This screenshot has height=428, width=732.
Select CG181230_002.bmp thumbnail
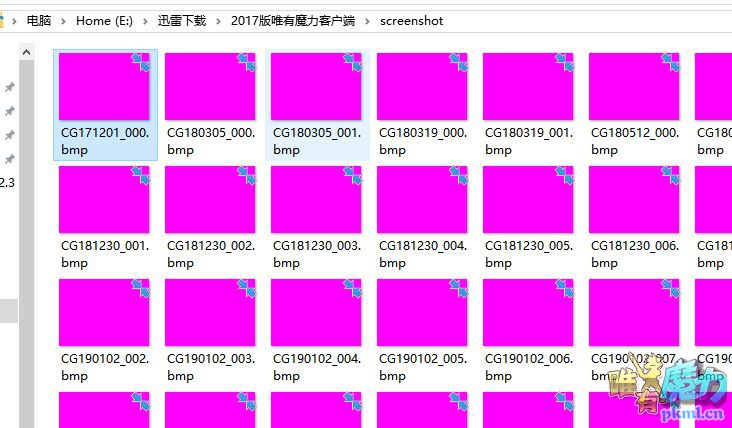[x=210, y=200]
